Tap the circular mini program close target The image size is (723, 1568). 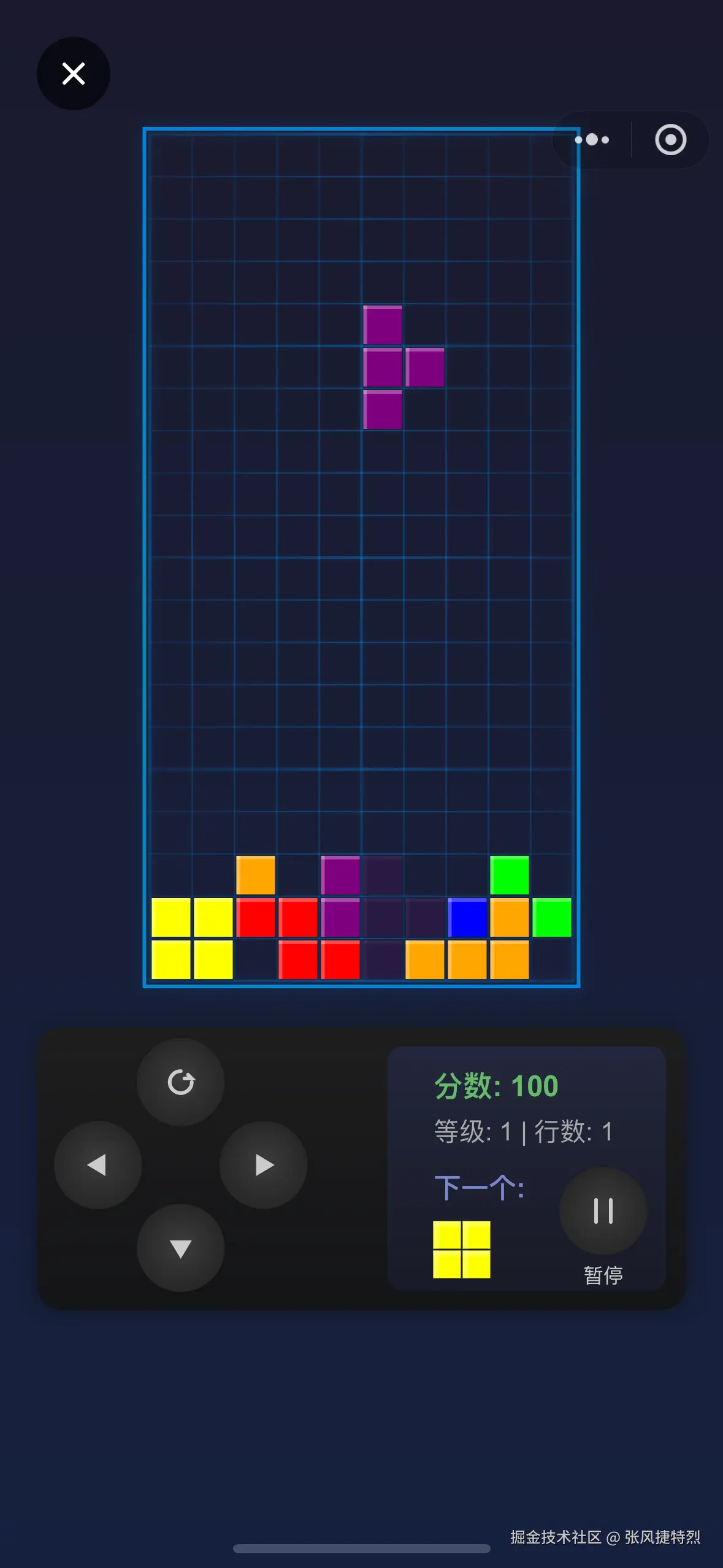click(670, 140)
